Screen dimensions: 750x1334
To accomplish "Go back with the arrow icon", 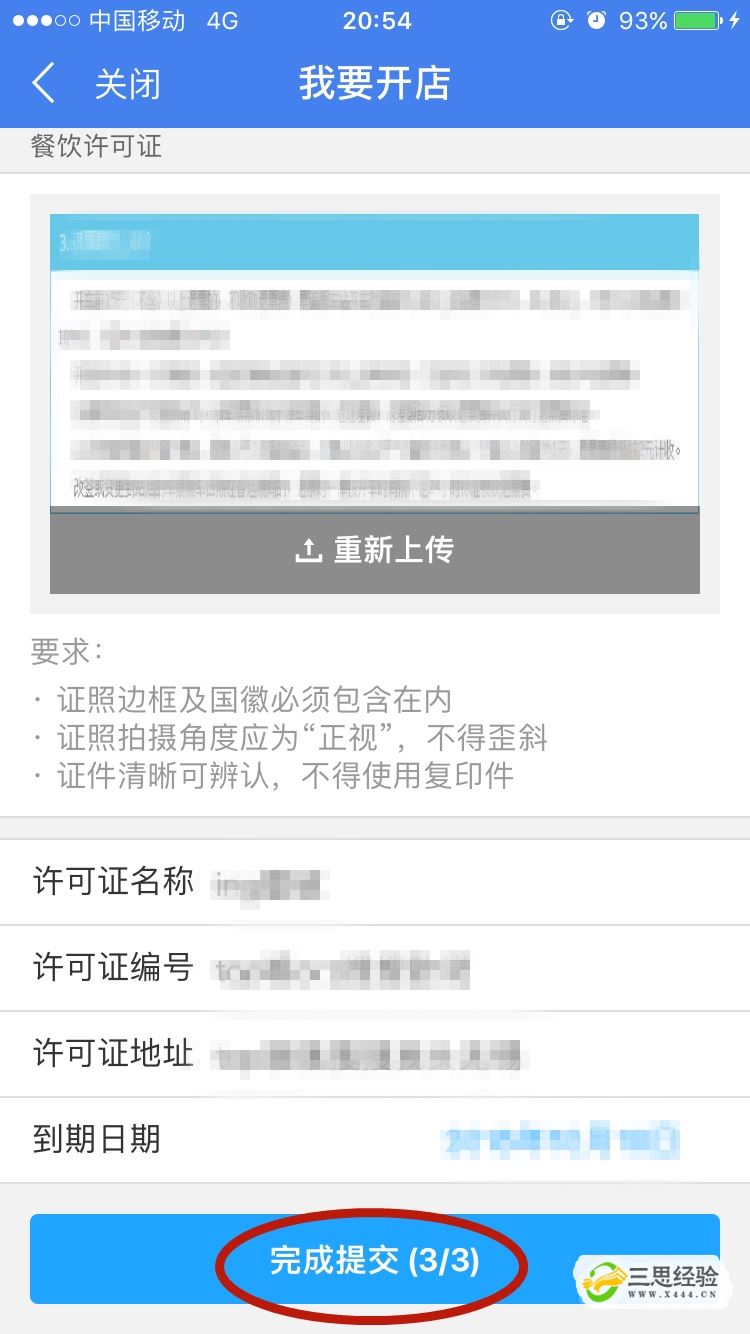I will [42, 84].
